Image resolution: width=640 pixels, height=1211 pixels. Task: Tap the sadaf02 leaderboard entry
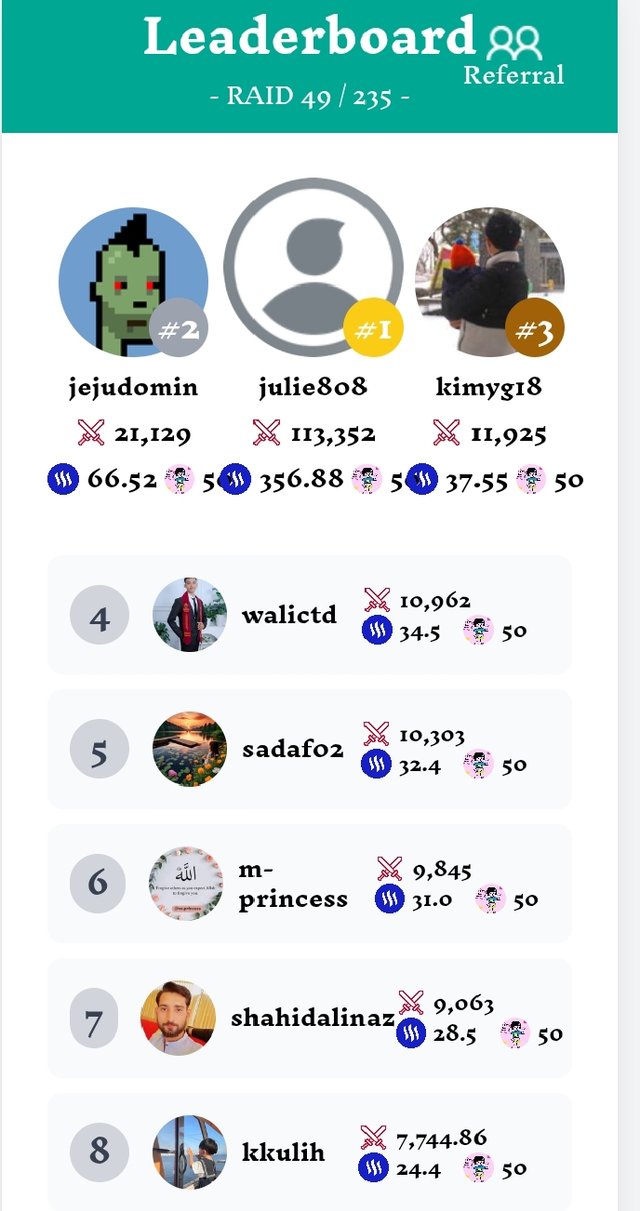(309, 749)
